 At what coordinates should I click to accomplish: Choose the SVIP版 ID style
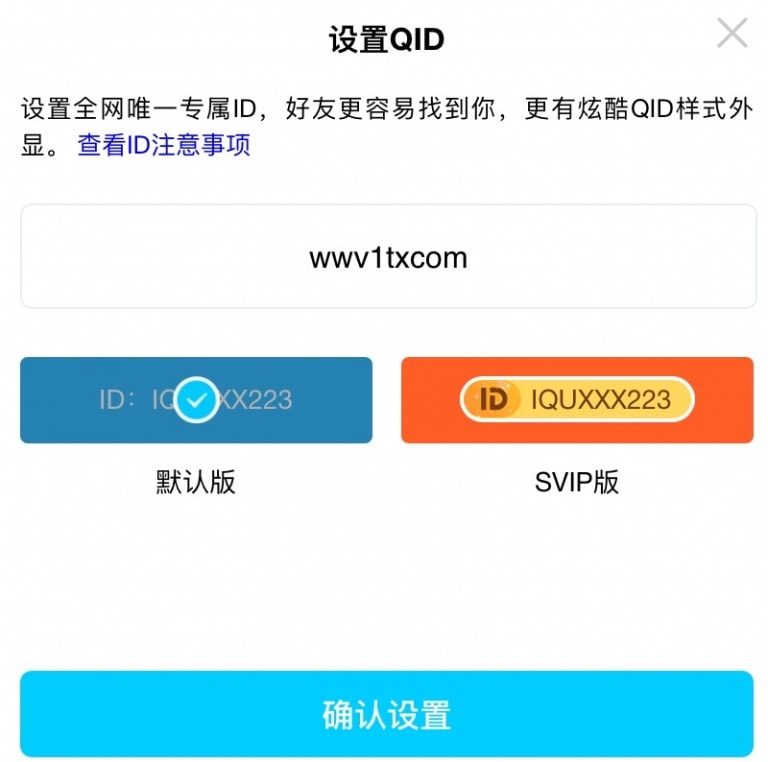pyautogui.click(x=577, y=400)
